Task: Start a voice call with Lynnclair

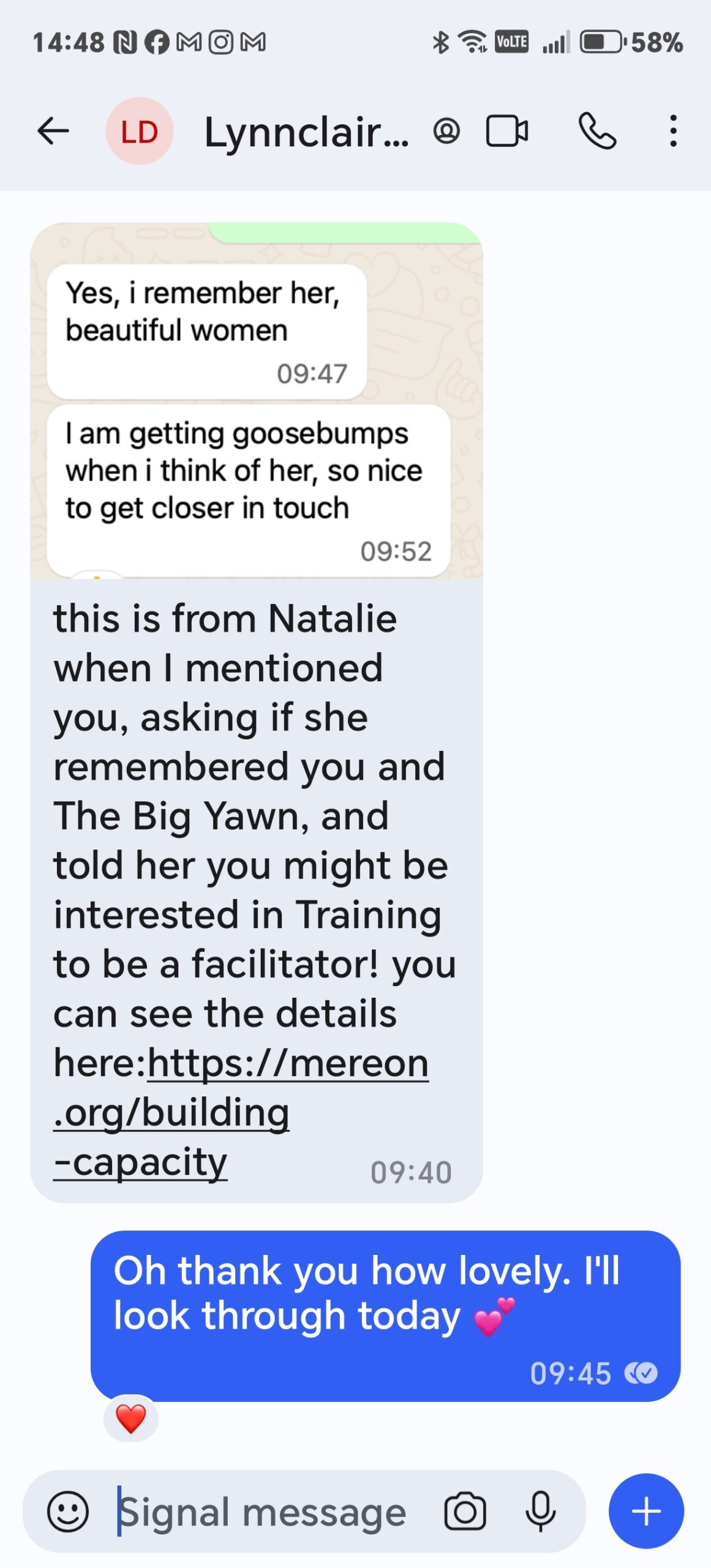Action: click(597, 131)
